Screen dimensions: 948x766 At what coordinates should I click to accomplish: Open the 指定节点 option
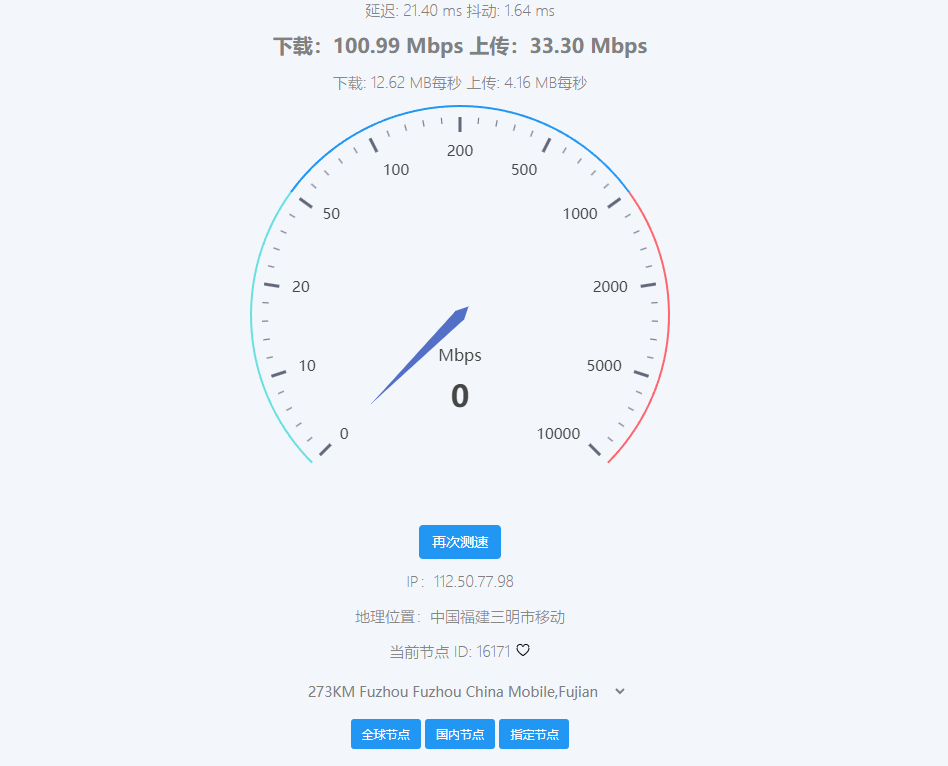point(534,734)
